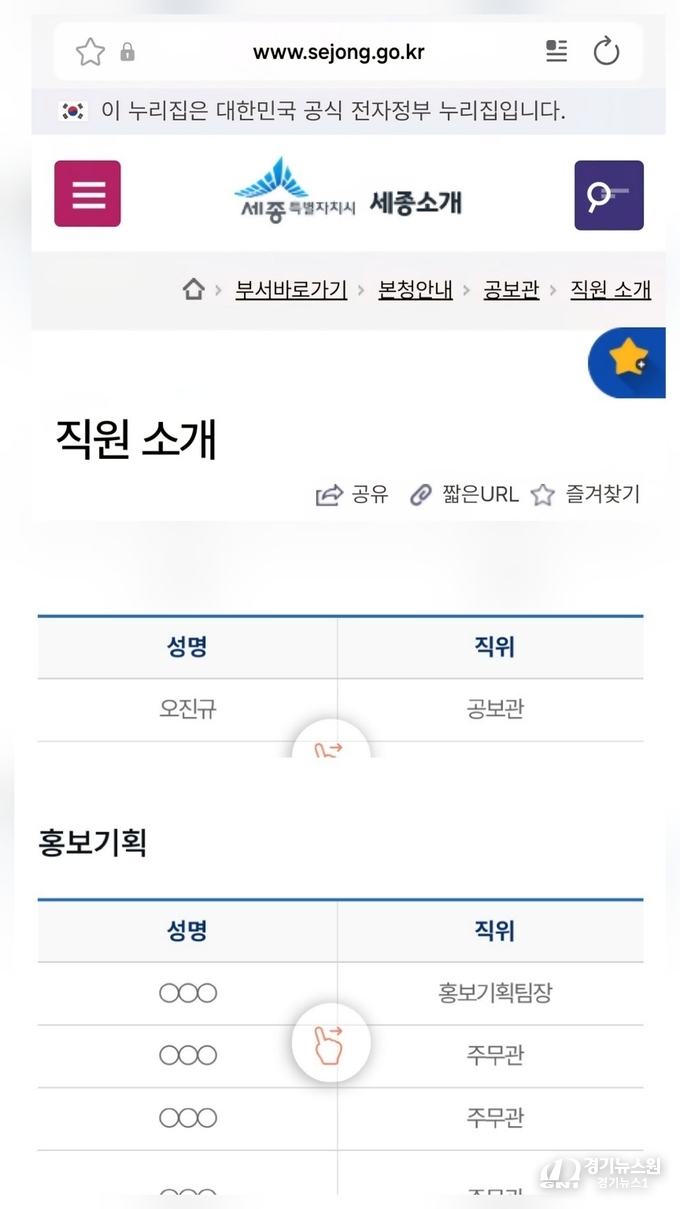Tap the www.sejong.go.kr address field
680x1209 pixels.
coord(338,52)
